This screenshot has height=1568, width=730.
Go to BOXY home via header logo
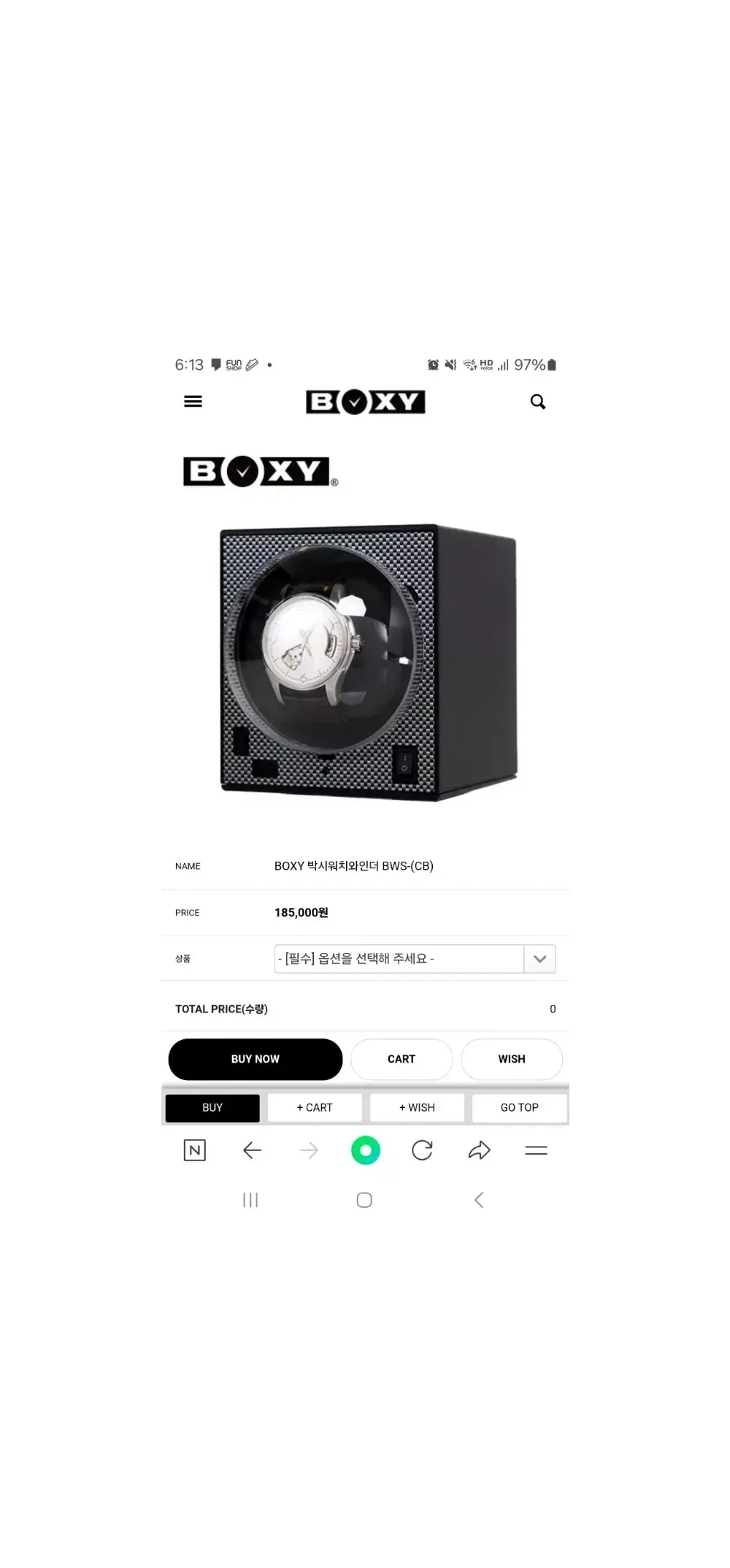pos(365,402)
